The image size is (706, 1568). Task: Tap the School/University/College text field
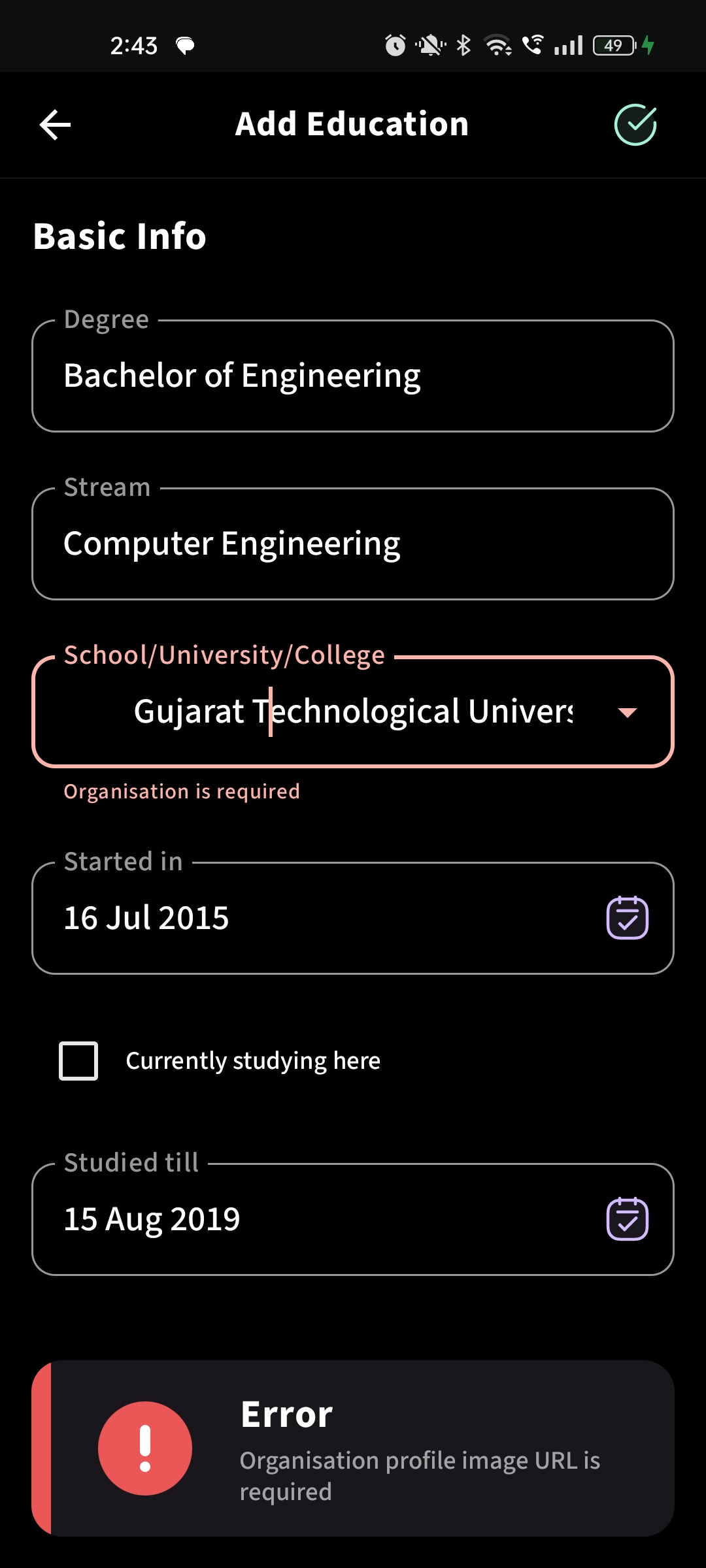(x=353, y=711)
